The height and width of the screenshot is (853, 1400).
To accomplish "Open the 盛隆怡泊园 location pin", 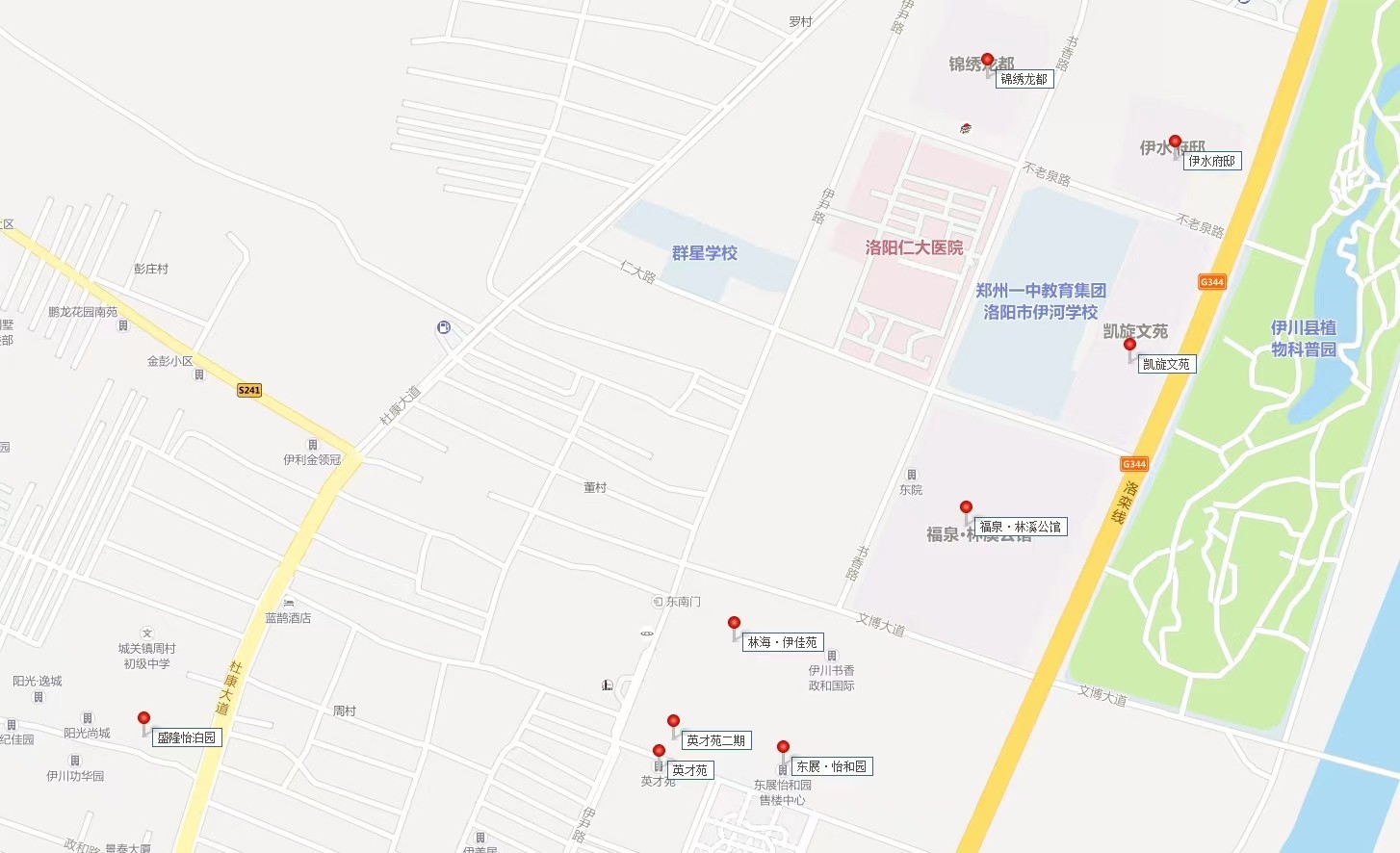I will 143,719.
